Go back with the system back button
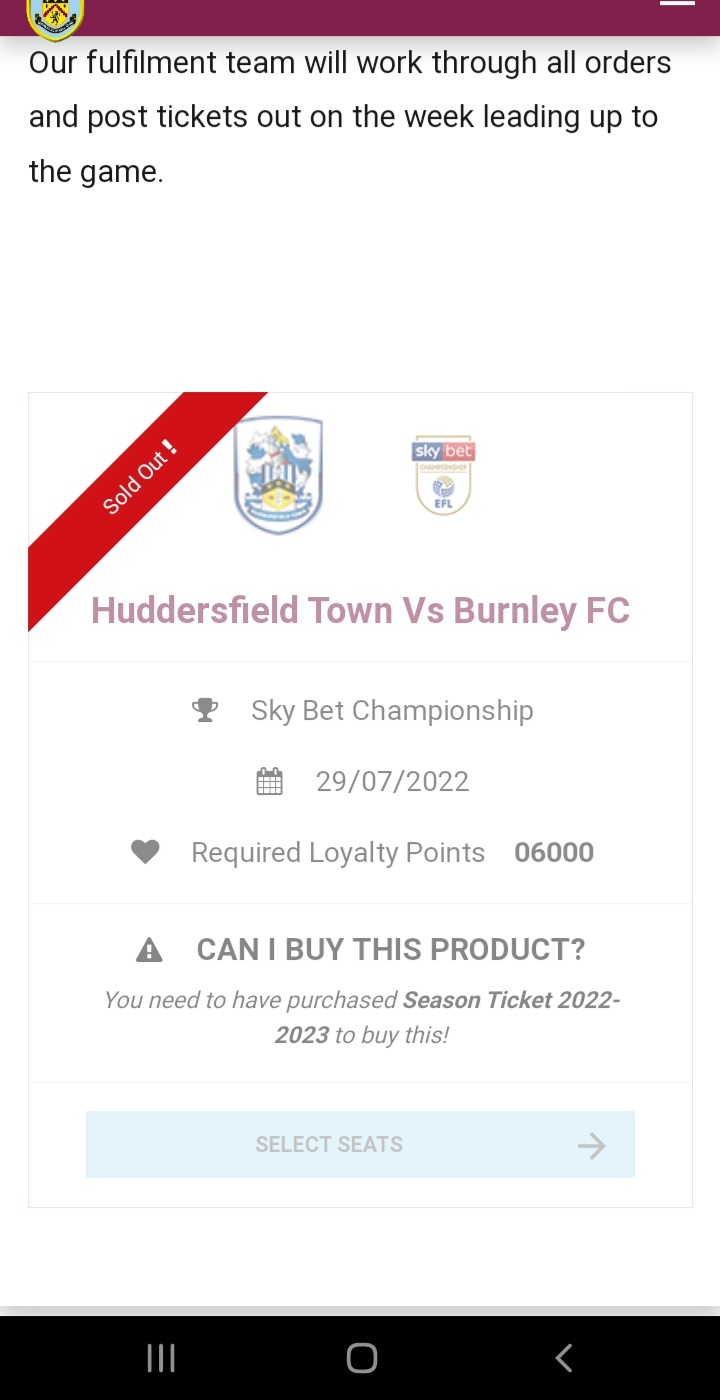Screen dimensions: 720x1400 click(563, 1357)
